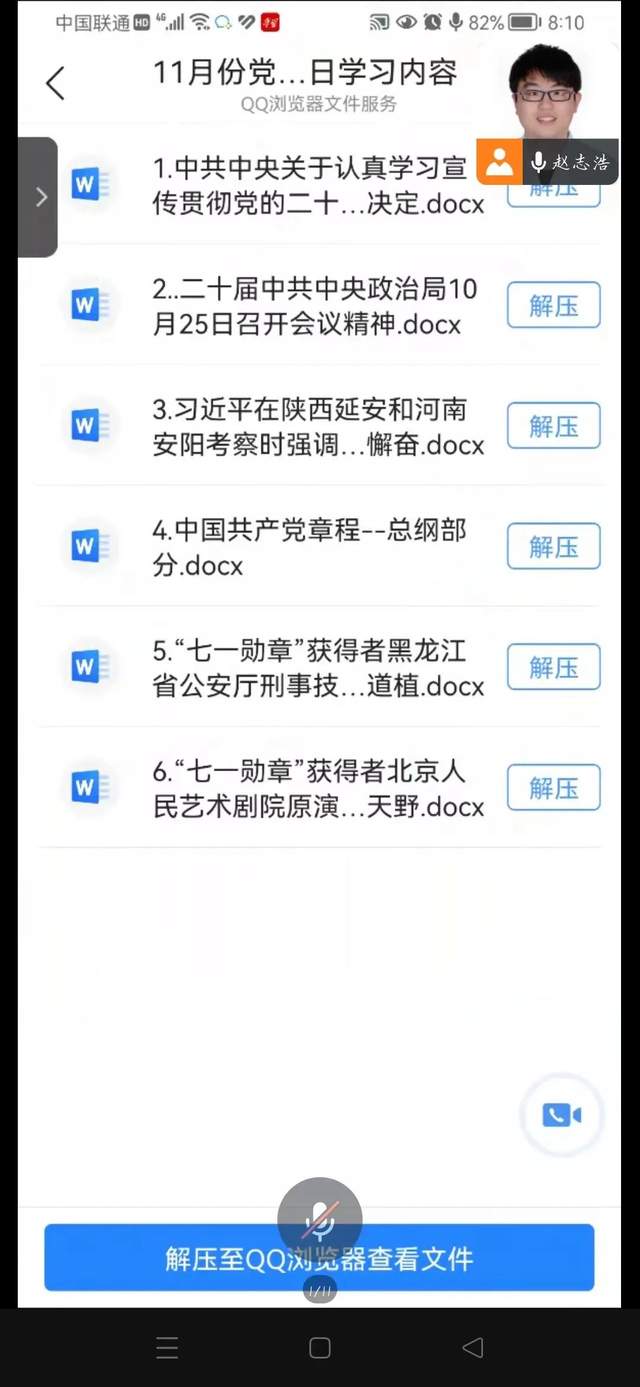Image resolution: width=640 pixels, height=1387 pixels.
Task: Open recent apps from navigation bar
Action: [167, 1347]
